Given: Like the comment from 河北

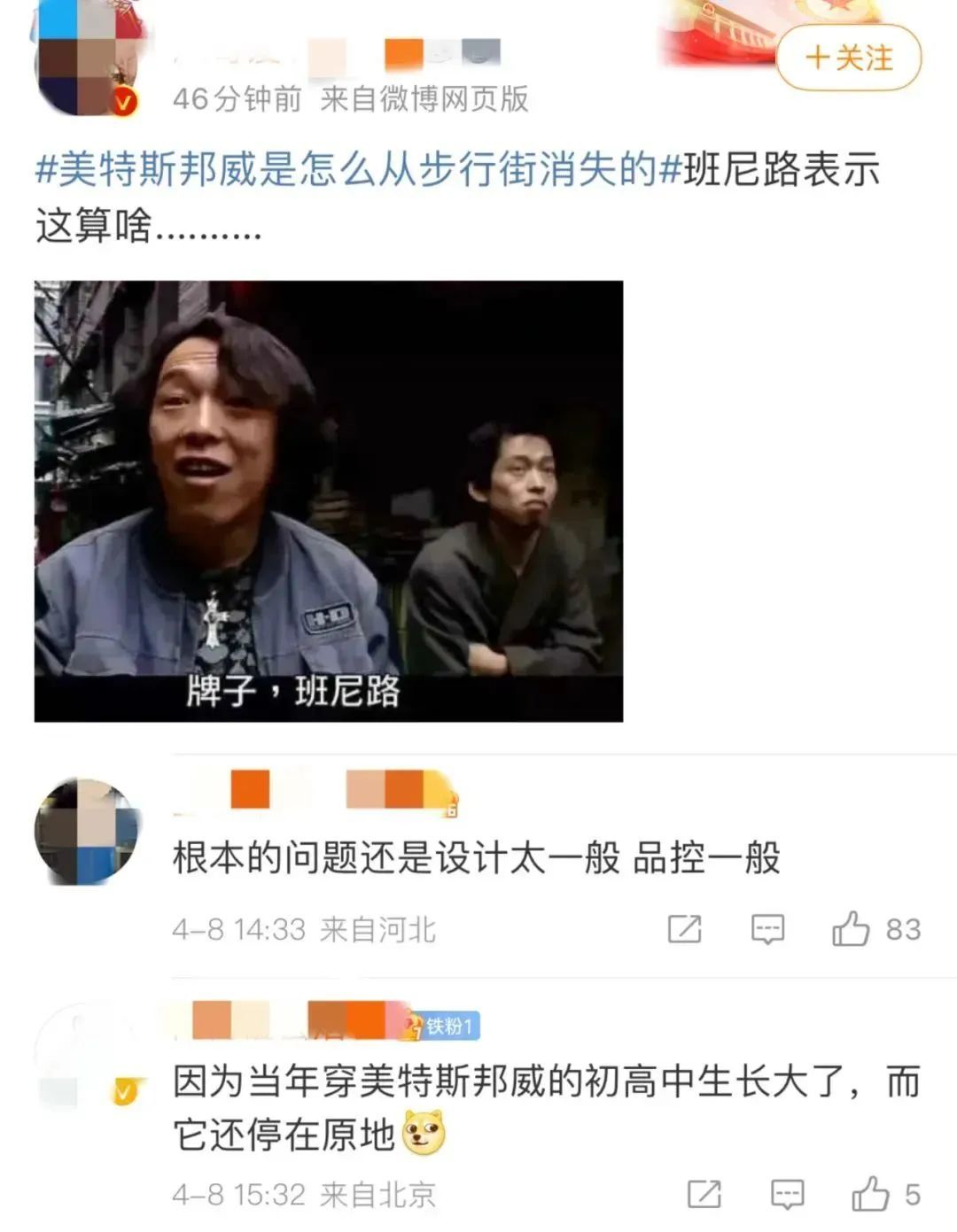Looking at the screenshot, I should coord(851,929).
